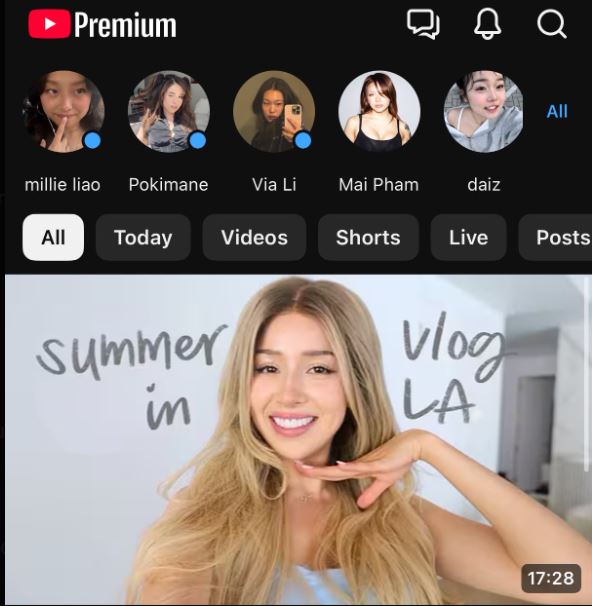Tap the search magnifier icon

coord(552,24)
